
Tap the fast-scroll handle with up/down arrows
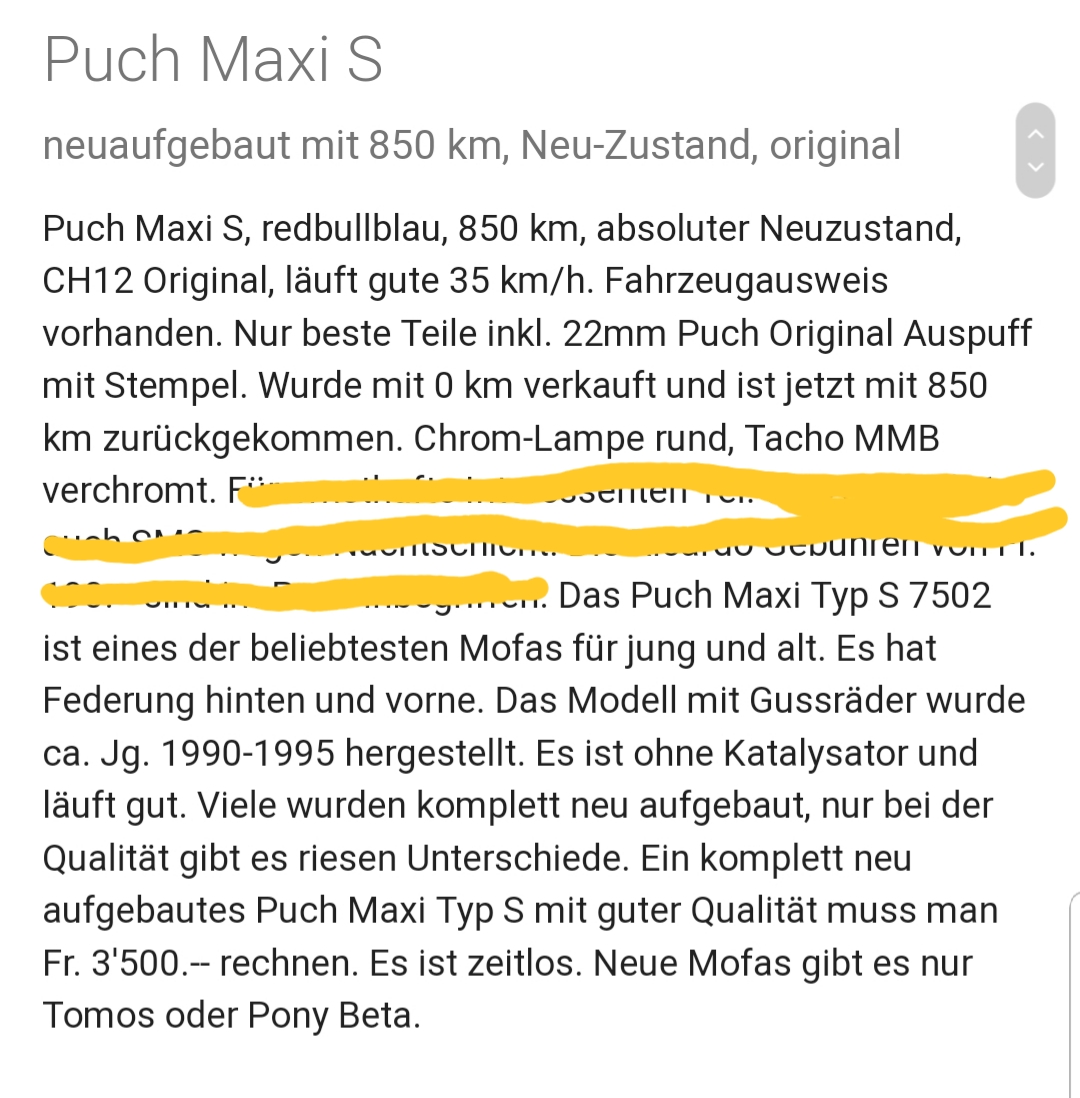(1035, 150)
